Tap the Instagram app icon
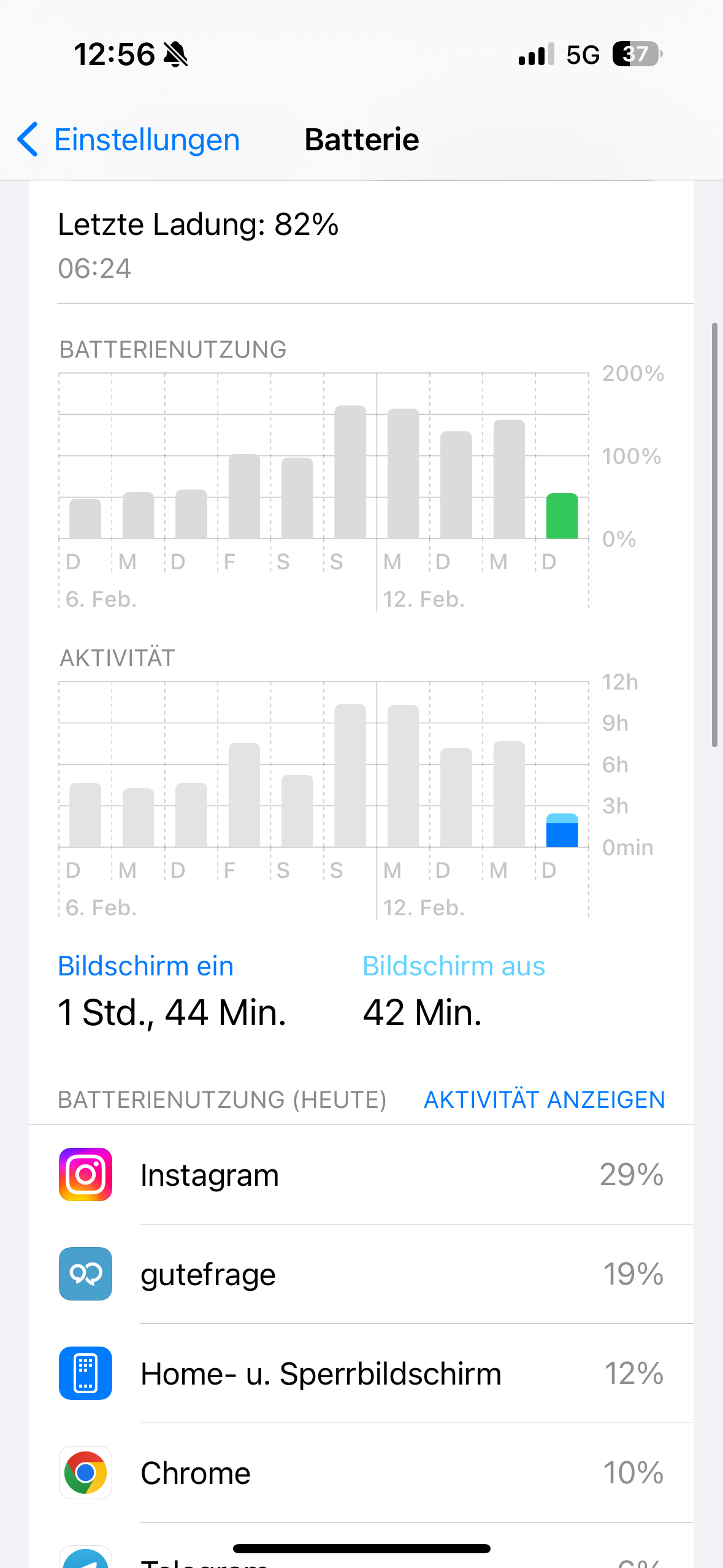The width and height of the screenshot is (723, 1568). (x=85, y=1174)
